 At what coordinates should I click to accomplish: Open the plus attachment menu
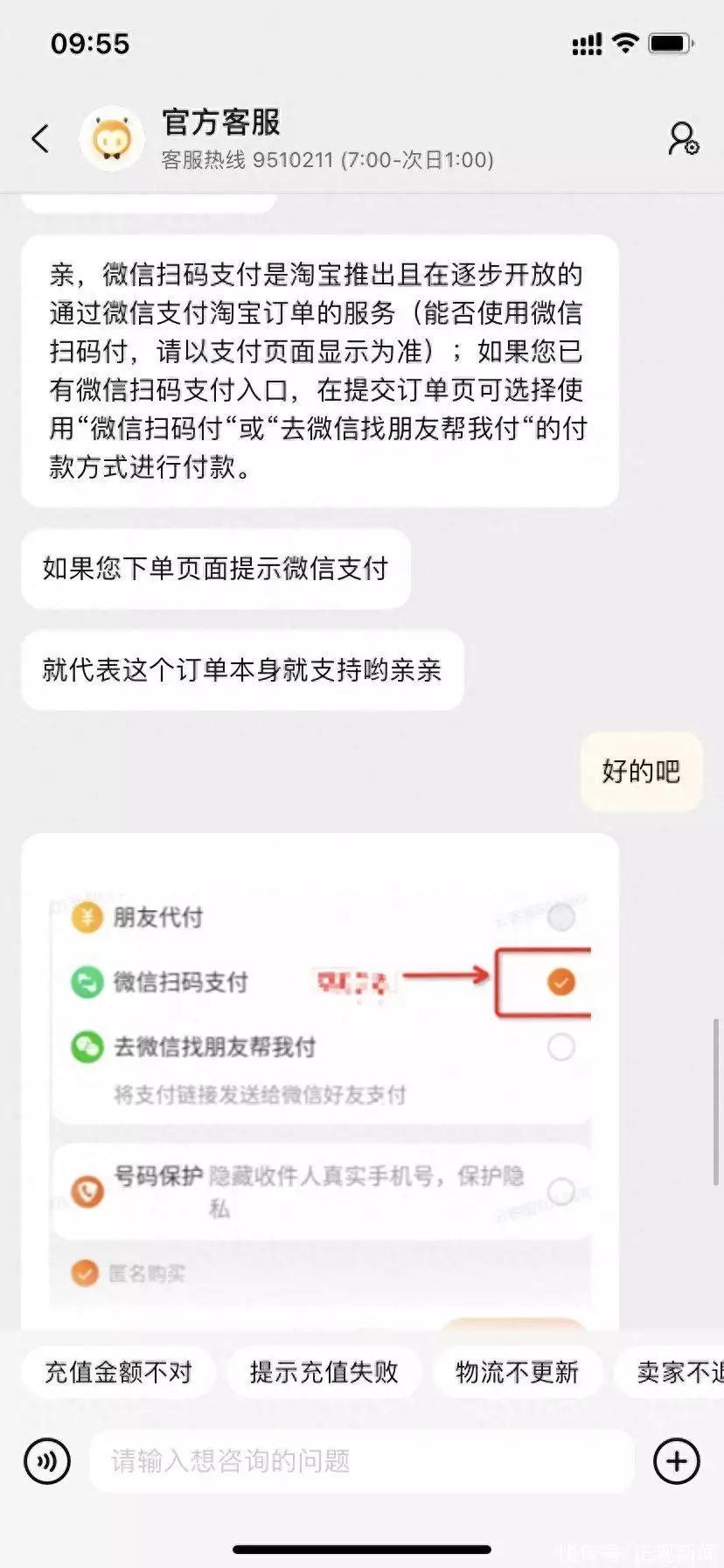tap(676, 1461)
